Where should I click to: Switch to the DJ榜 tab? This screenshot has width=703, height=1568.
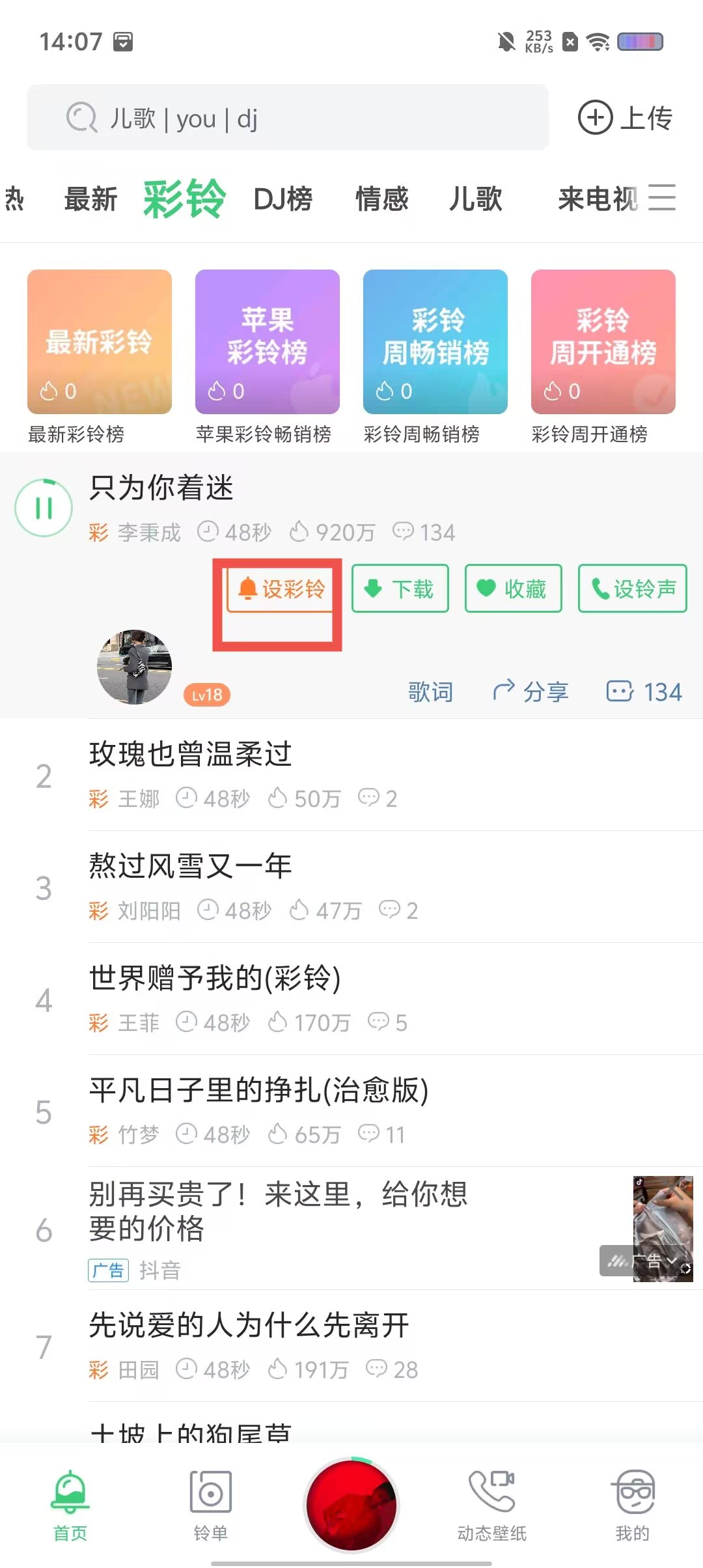tap(283, 199)
